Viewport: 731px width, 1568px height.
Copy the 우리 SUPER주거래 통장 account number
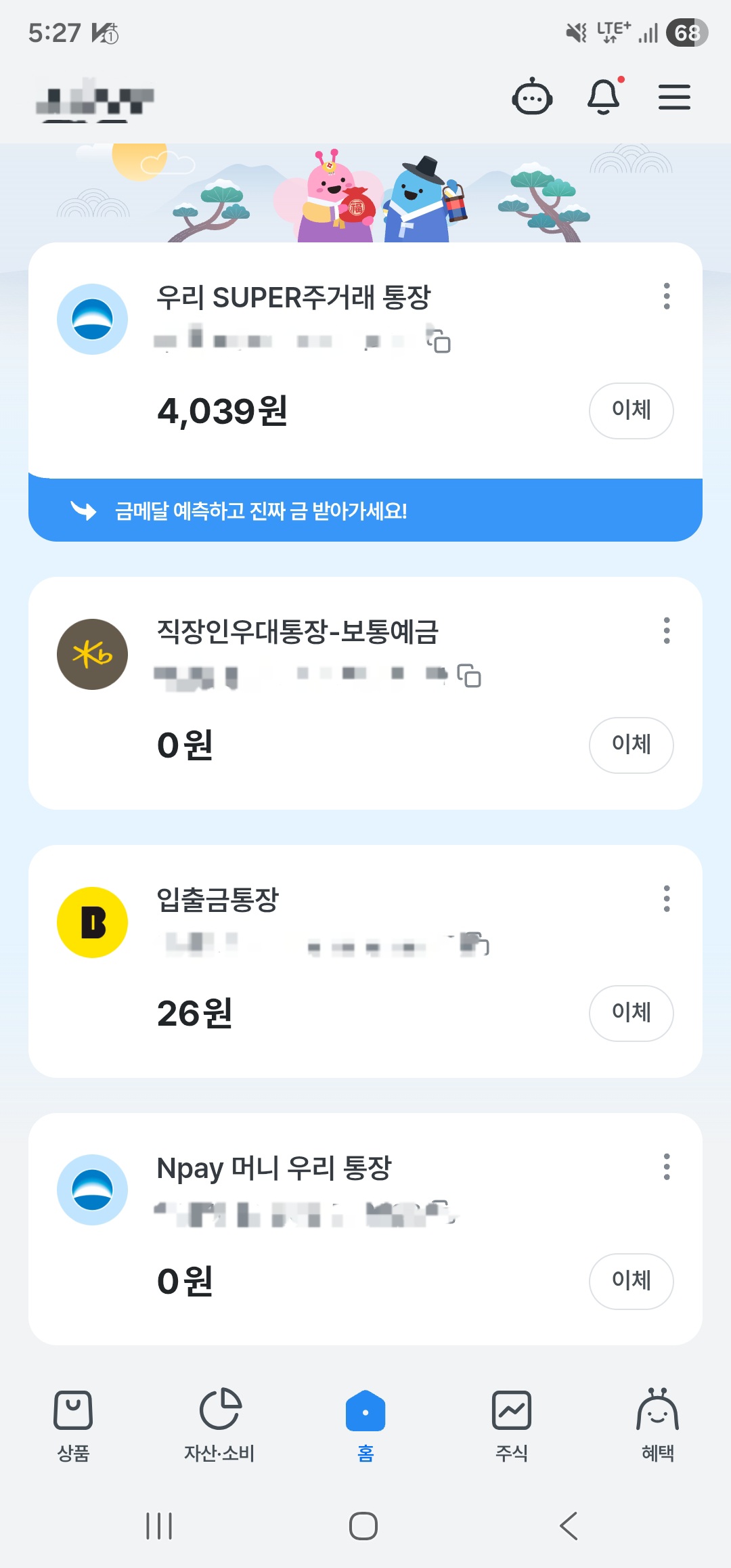[x=440, y=342]
